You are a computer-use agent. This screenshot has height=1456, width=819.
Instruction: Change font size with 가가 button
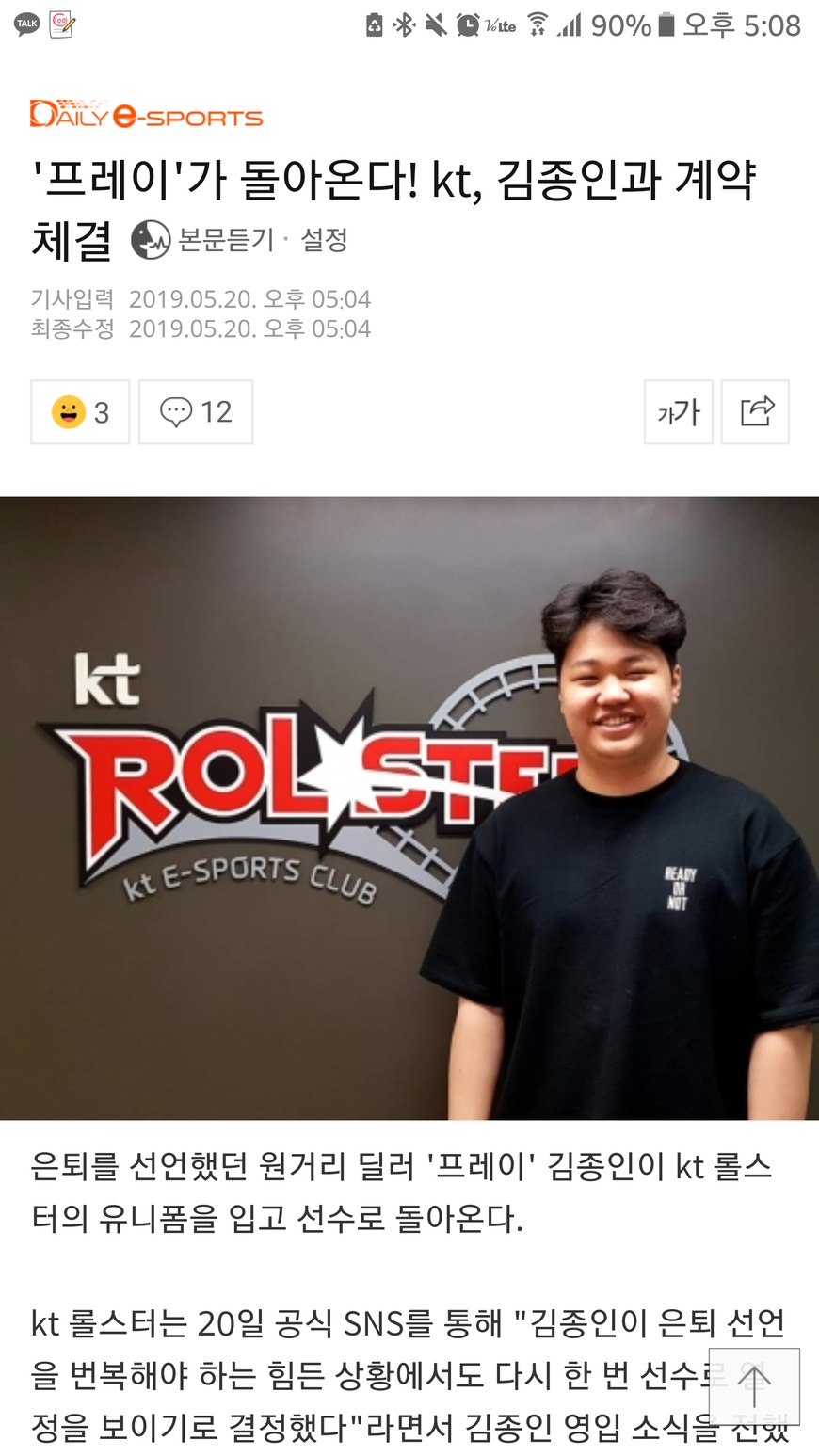[679, 412]
